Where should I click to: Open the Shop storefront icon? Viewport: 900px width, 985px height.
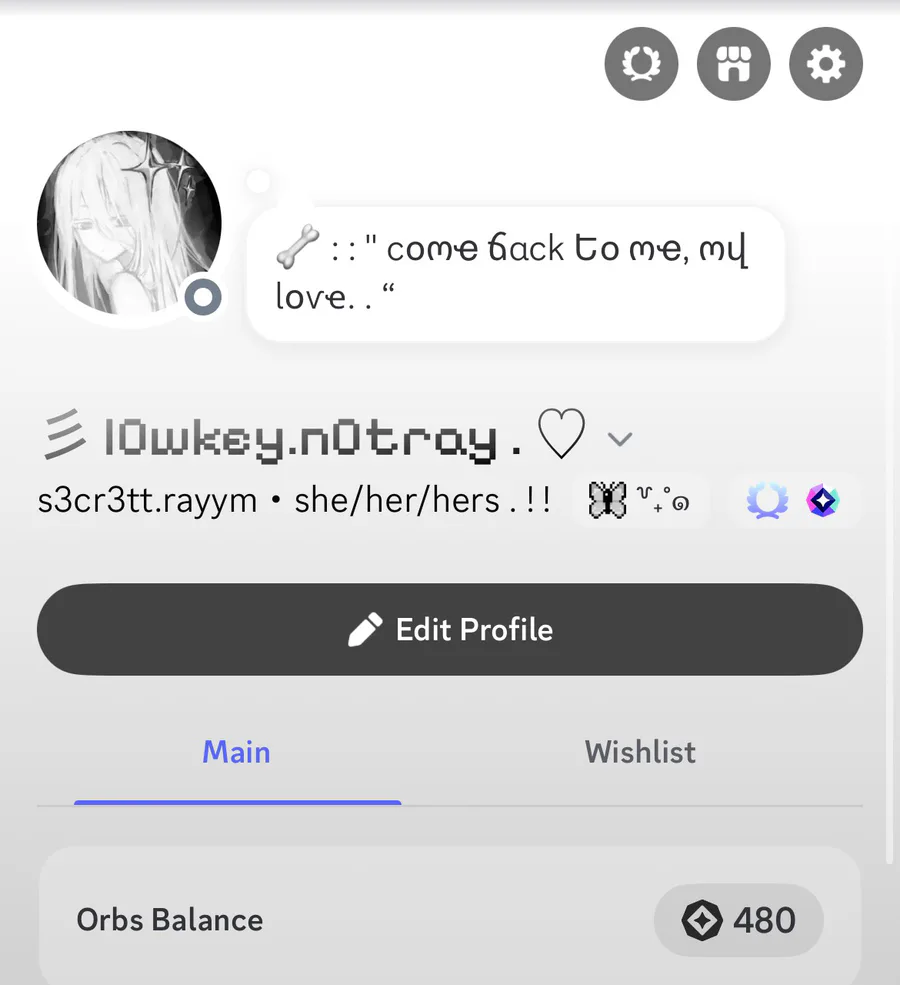coord(733,65)
